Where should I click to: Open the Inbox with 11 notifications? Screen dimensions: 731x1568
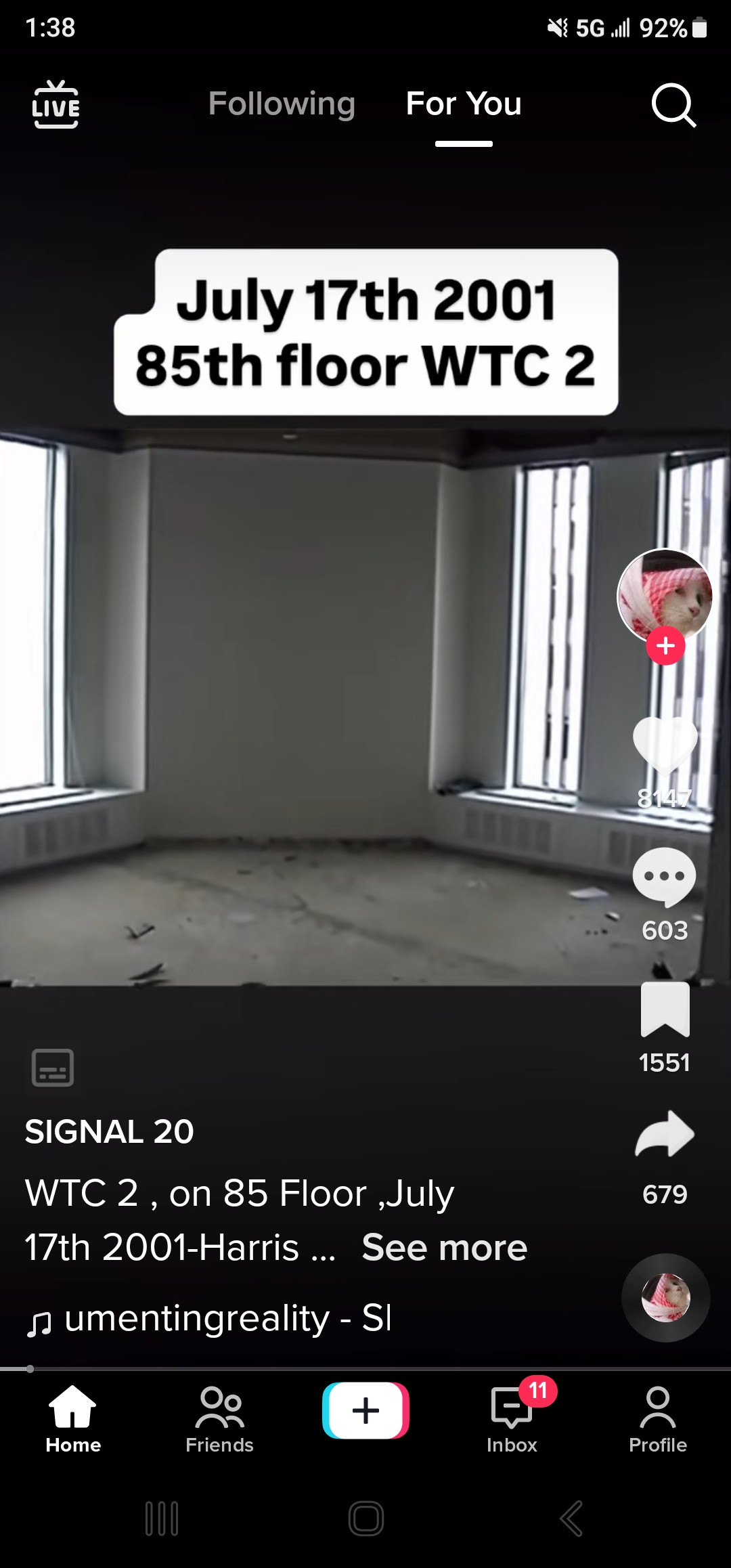[x=512, y=1419]
